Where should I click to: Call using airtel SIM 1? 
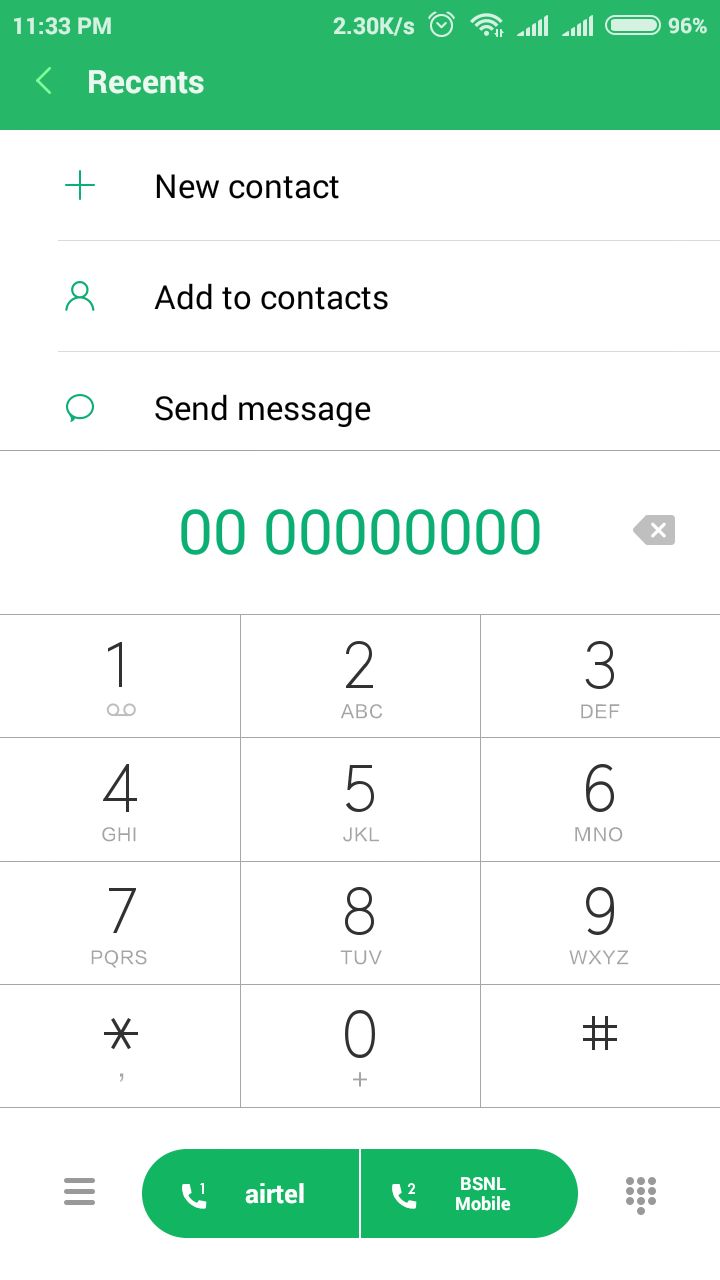(250, 1194)
